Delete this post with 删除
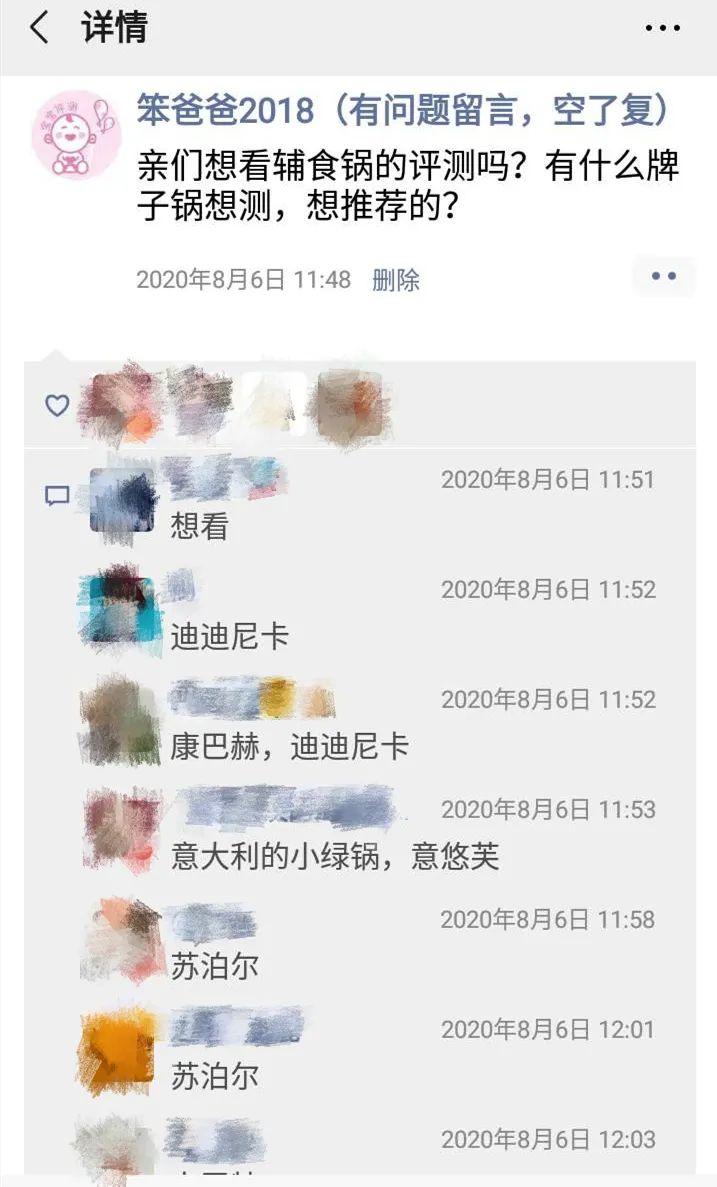 click(x=396, y=280)
